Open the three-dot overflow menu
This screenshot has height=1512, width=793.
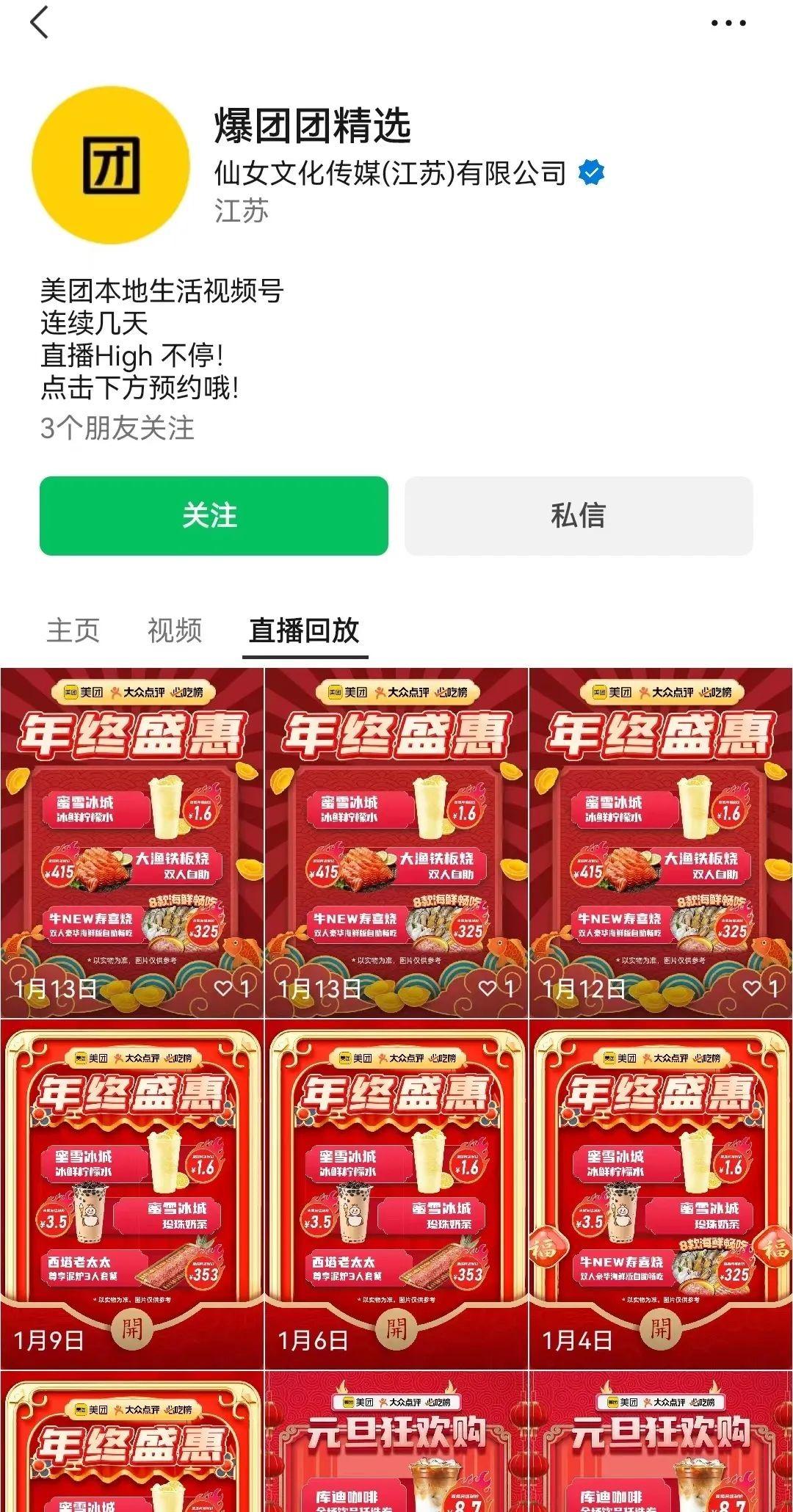[728, 23]
